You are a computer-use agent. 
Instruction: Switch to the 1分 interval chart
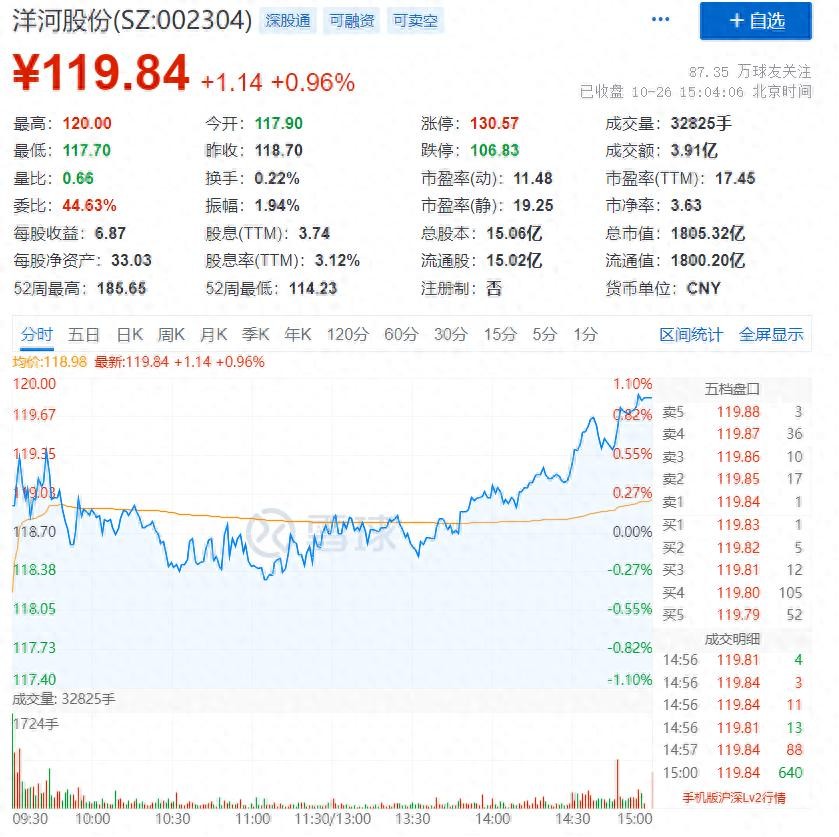coord(586,335)
